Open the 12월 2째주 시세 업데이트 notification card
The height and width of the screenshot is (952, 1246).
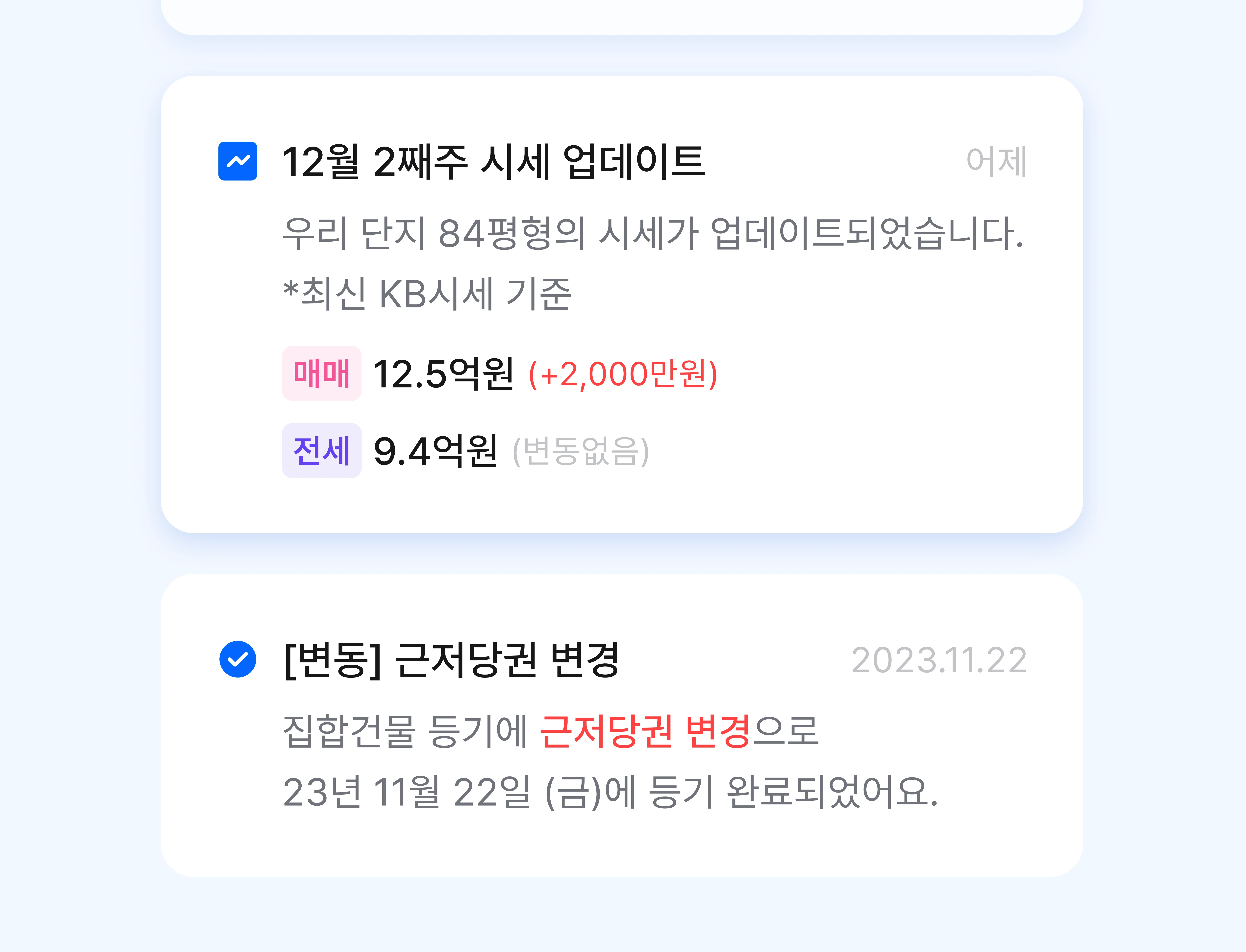[x=621, y=304]
